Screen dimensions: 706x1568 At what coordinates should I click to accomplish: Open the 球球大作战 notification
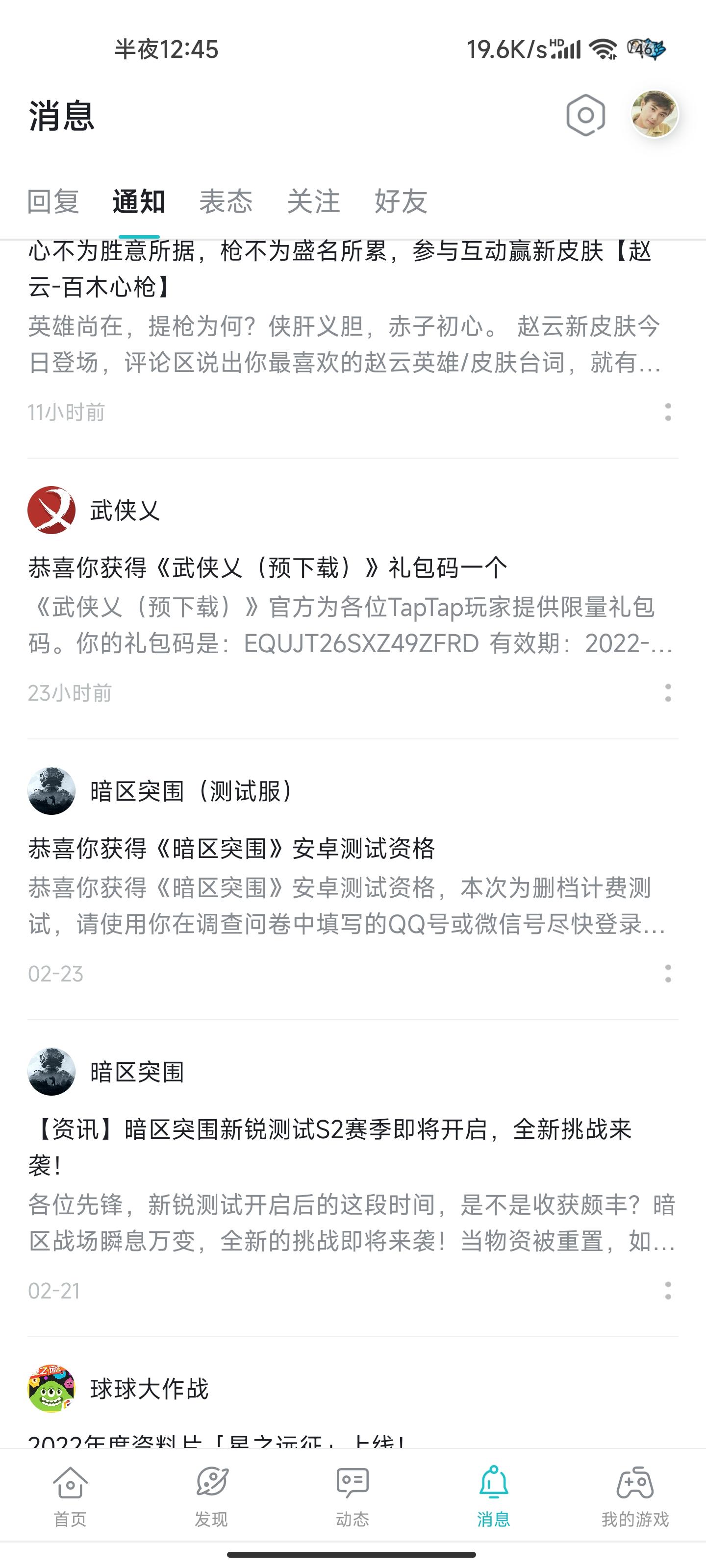(149, 1389)
